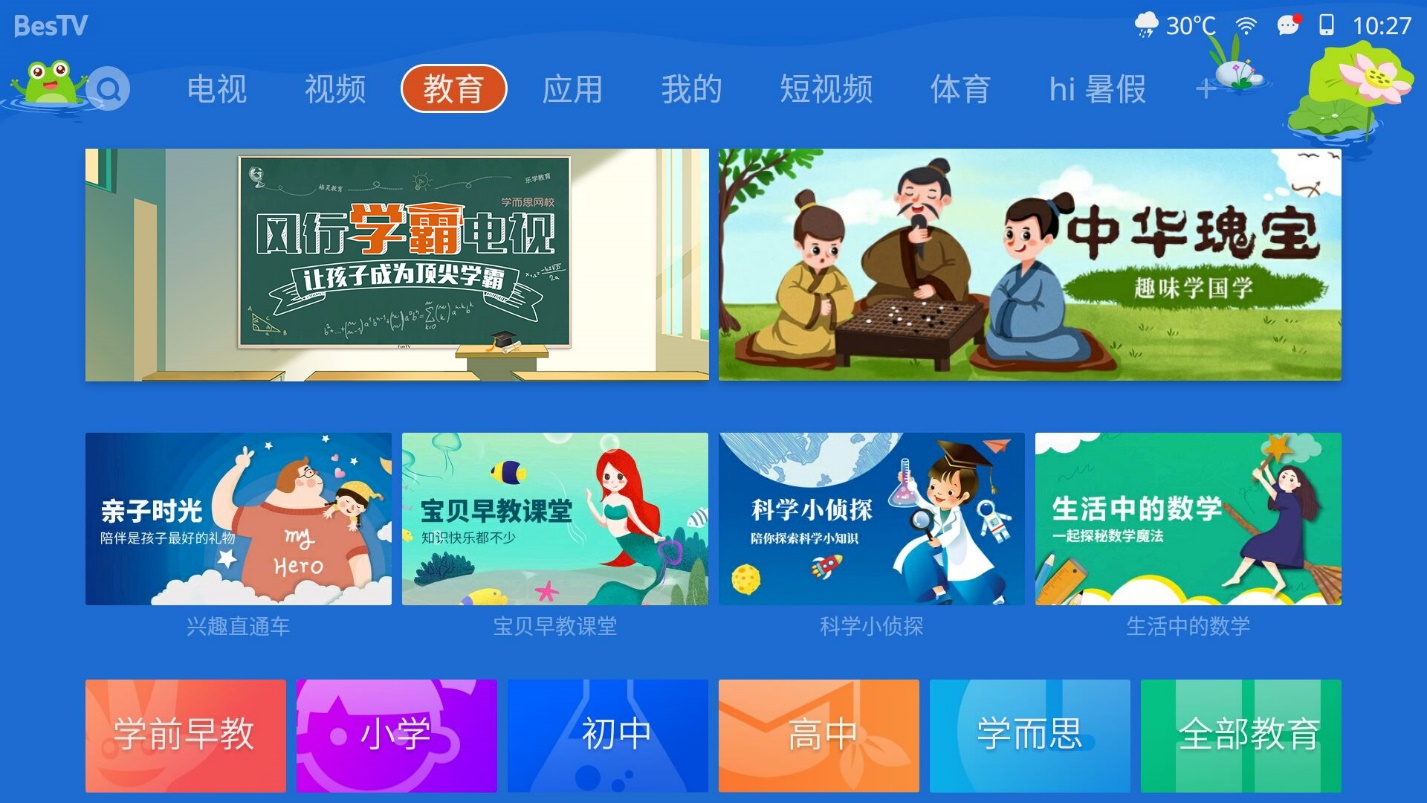Screen dimensions: 1427x803
Task: Open the 学而思 category
Action: click(x=1029, y=735)
